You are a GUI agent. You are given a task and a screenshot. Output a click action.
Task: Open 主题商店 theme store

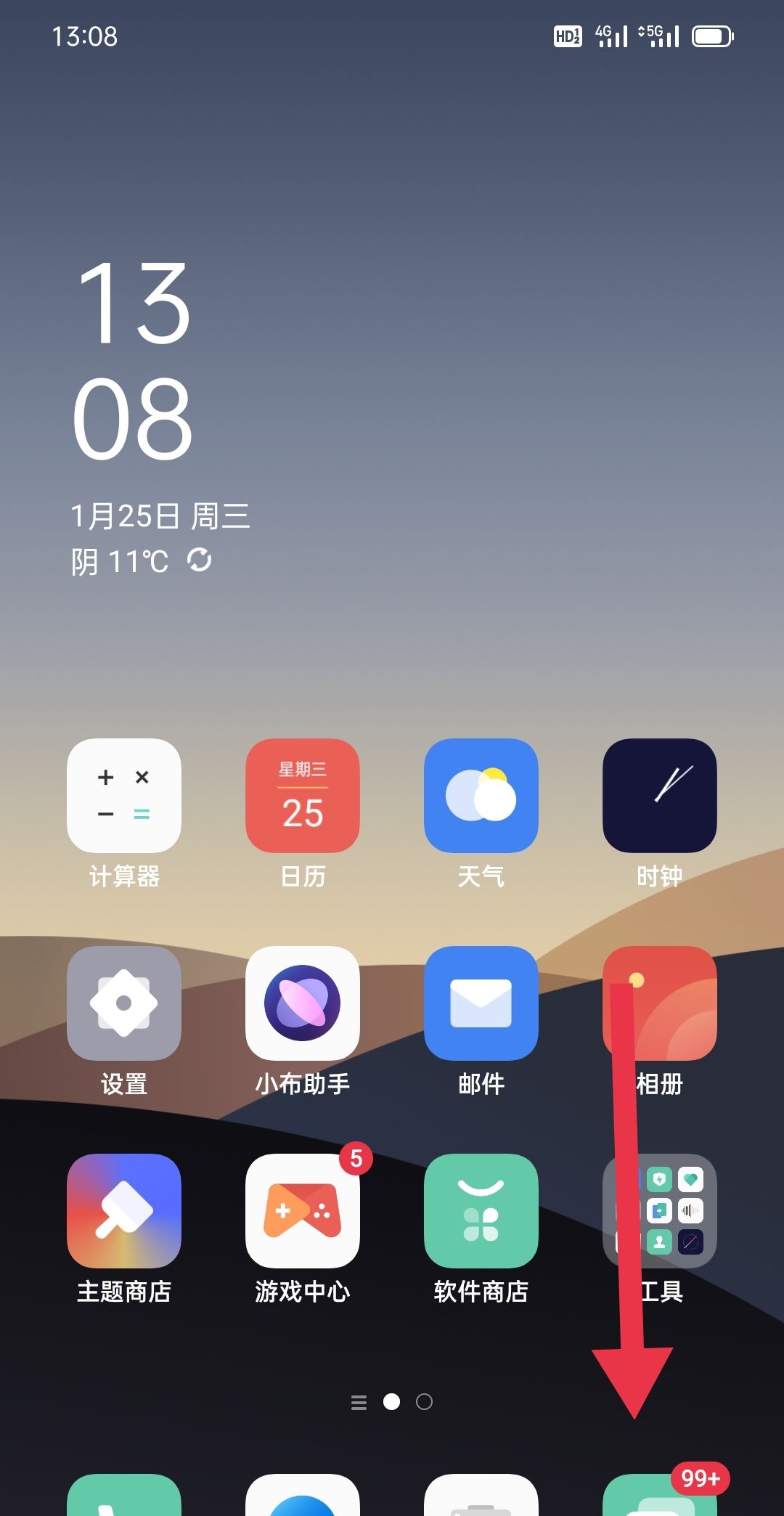pos(124,1211)
